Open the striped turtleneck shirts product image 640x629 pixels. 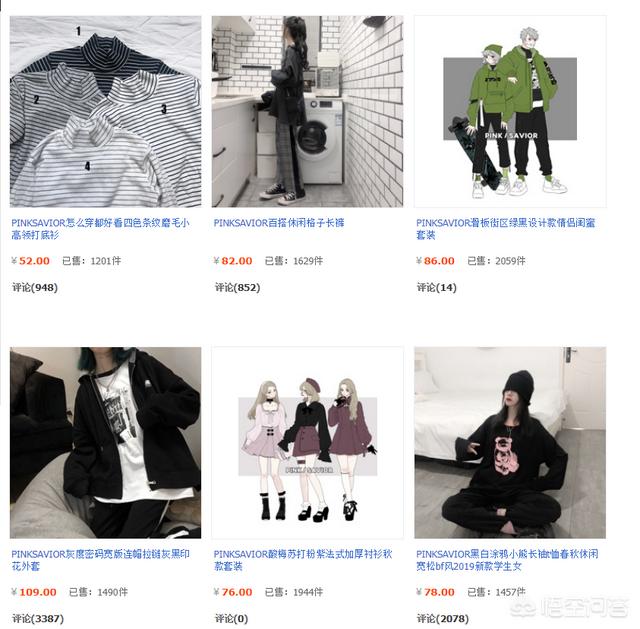105,111
